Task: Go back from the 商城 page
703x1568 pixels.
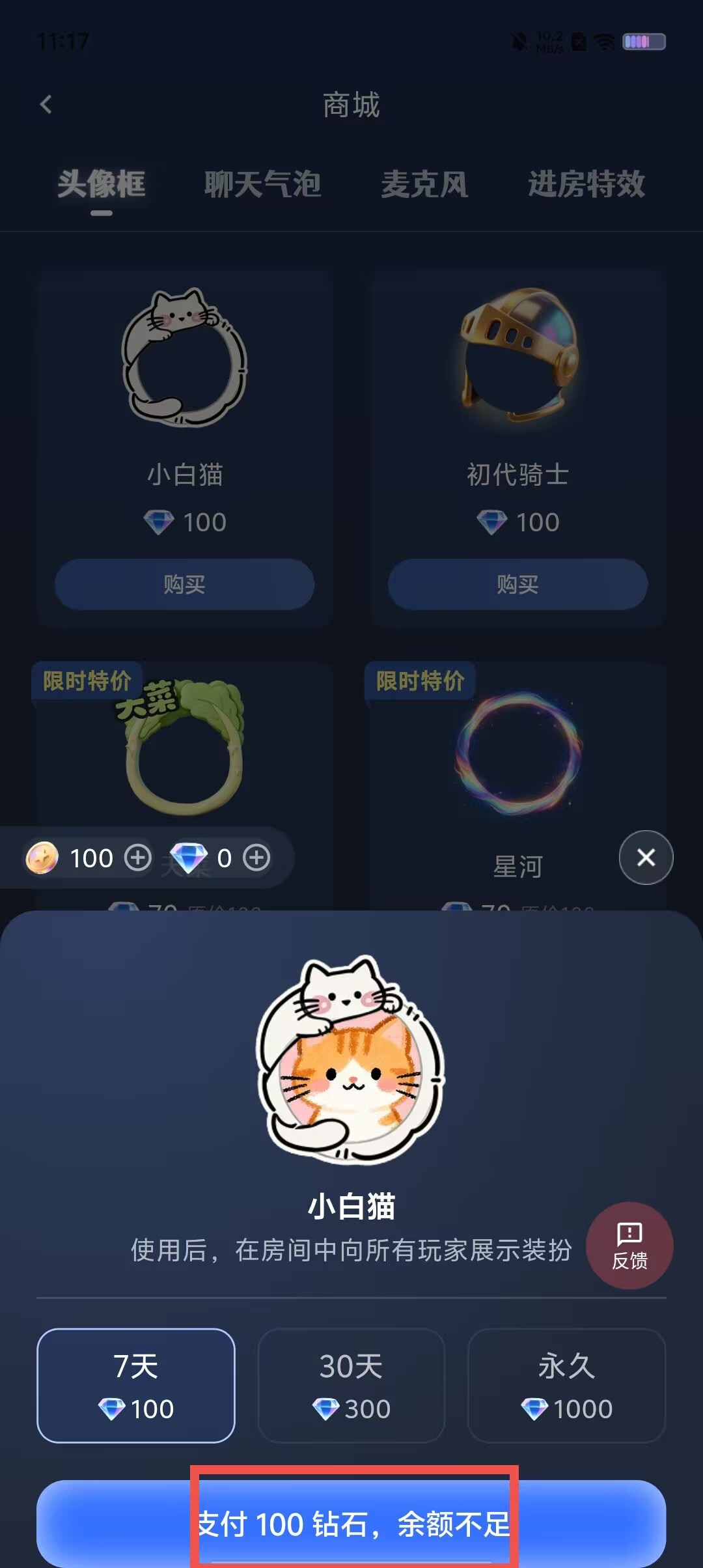Action: [x=46, y=104]
